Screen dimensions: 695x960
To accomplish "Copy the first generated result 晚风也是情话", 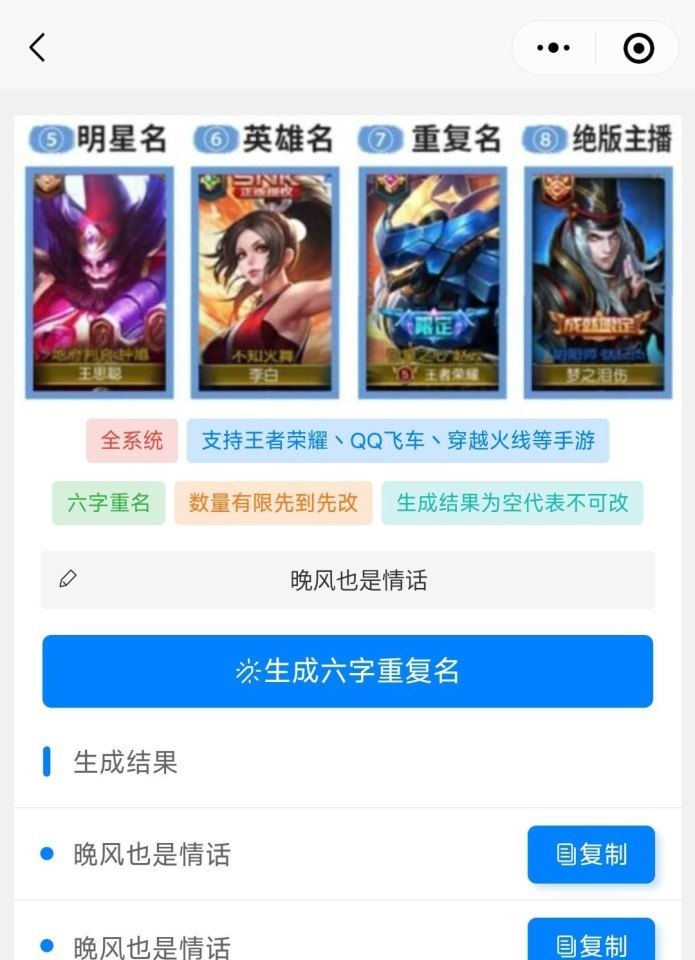I will pyautogui.click(x=591, y=854).
